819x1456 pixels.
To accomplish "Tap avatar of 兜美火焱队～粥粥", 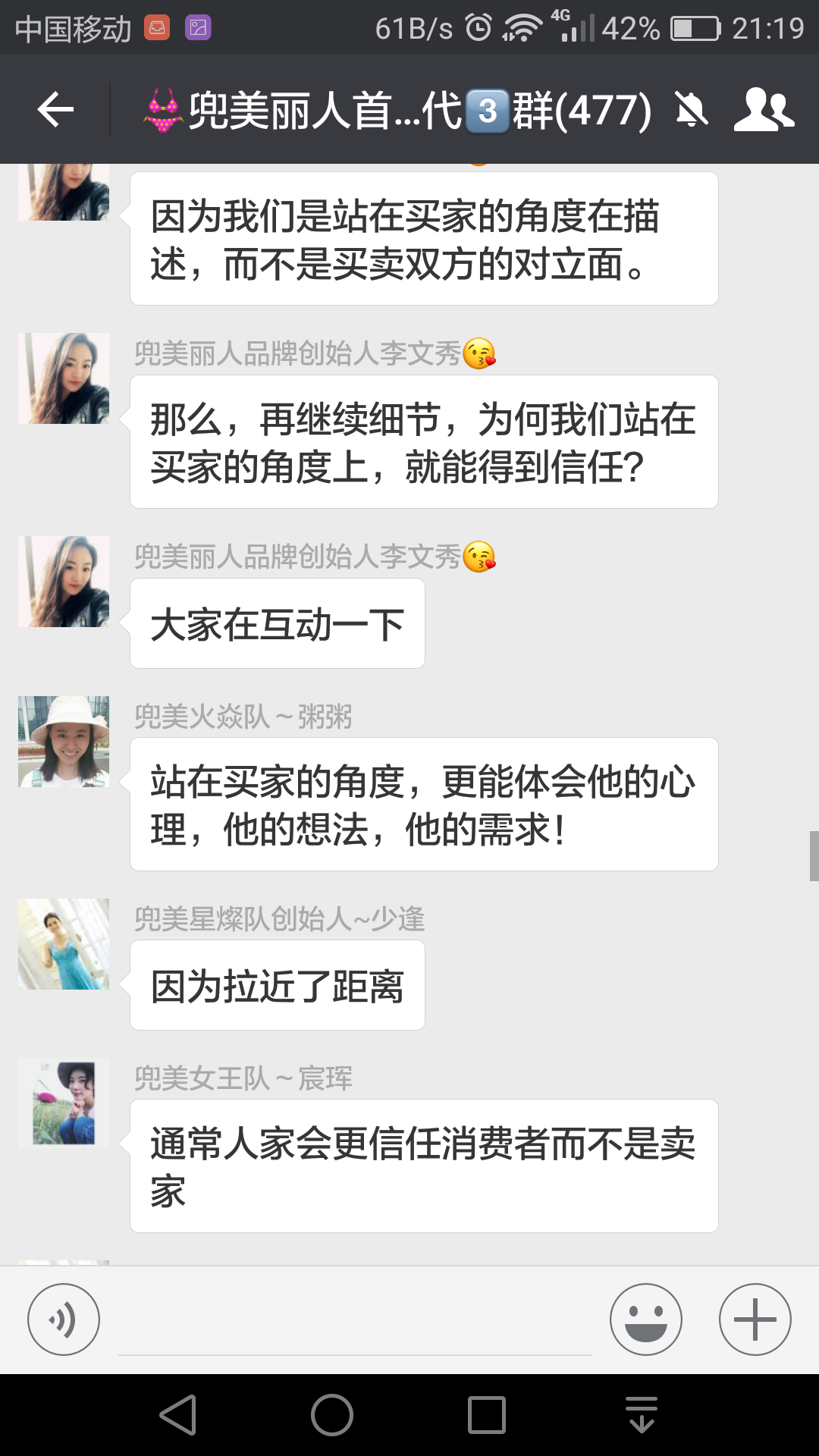I will (x=64, y=742).
